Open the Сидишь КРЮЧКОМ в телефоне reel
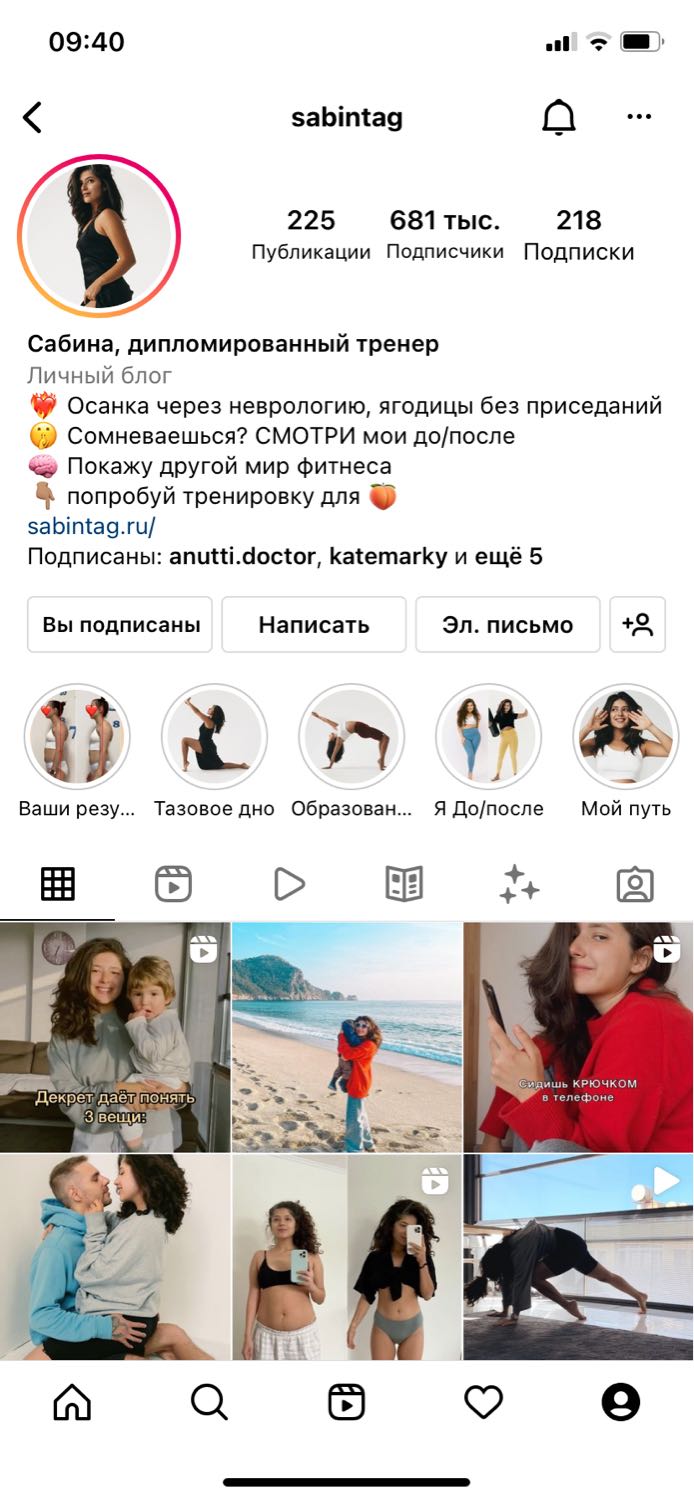This screenshot has height=1500, width=694. pyautogui.click(x=579, y=1037)
